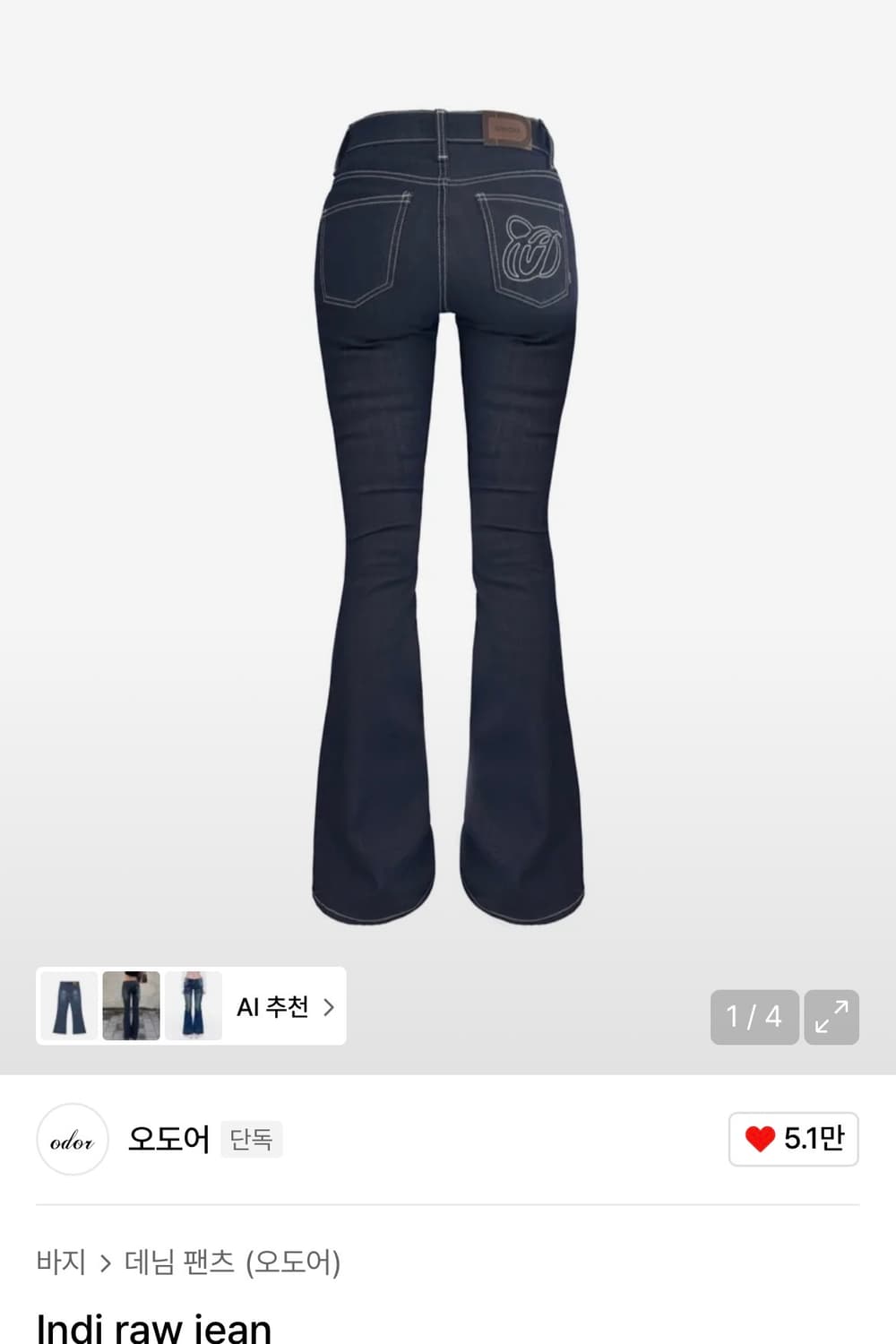This screenshot has height=1344, width=896.
Task: Select the second product thumbnail
Action: (131, 1006)
